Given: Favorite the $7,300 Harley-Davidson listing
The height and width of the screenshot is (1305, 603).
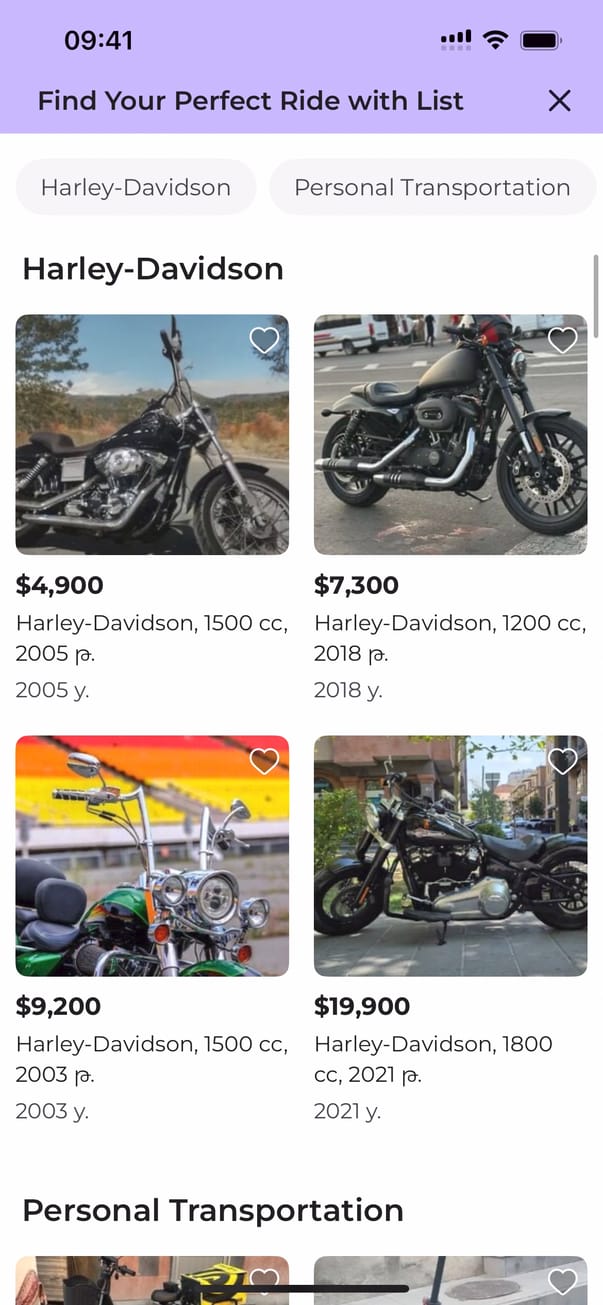Looking at the screenshot, I should 563,340.
